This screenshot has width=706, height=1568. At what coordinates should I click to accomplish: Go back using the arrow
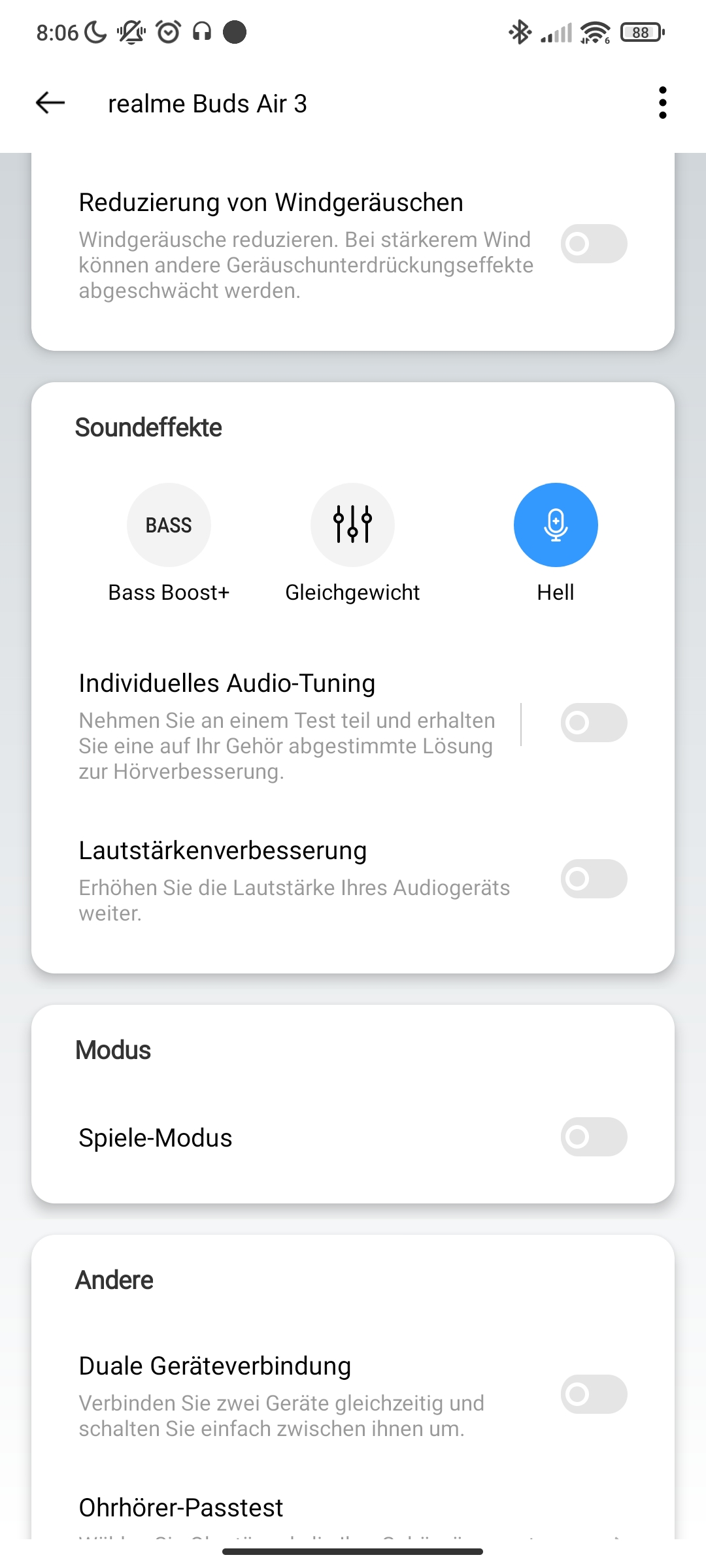tap(50, 103)
